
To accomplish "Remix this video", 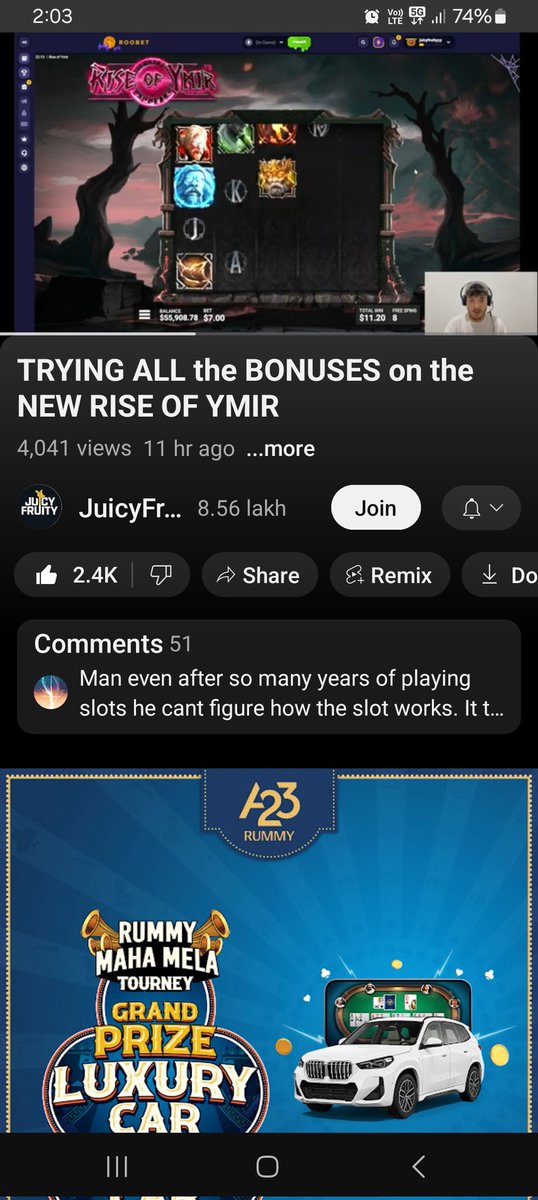I will (x=389, y=575).
